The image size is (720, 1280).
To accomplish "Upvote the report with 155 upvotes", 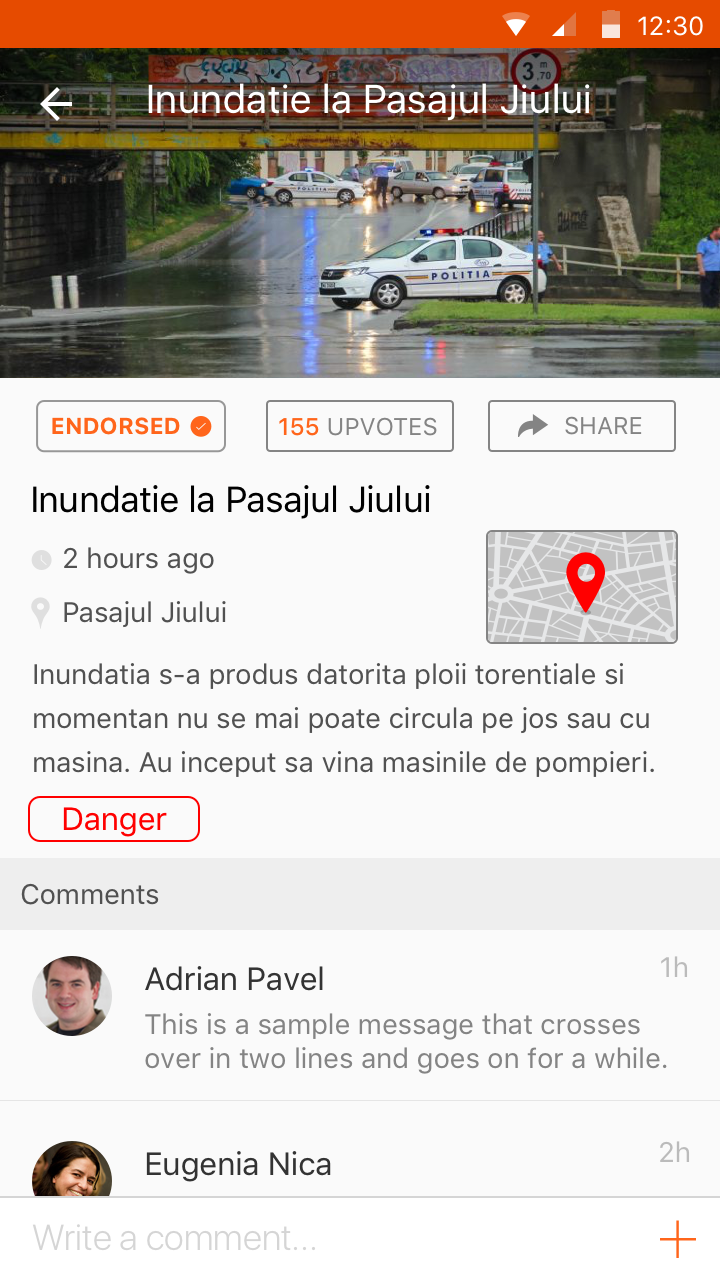I will pos(359,426).
